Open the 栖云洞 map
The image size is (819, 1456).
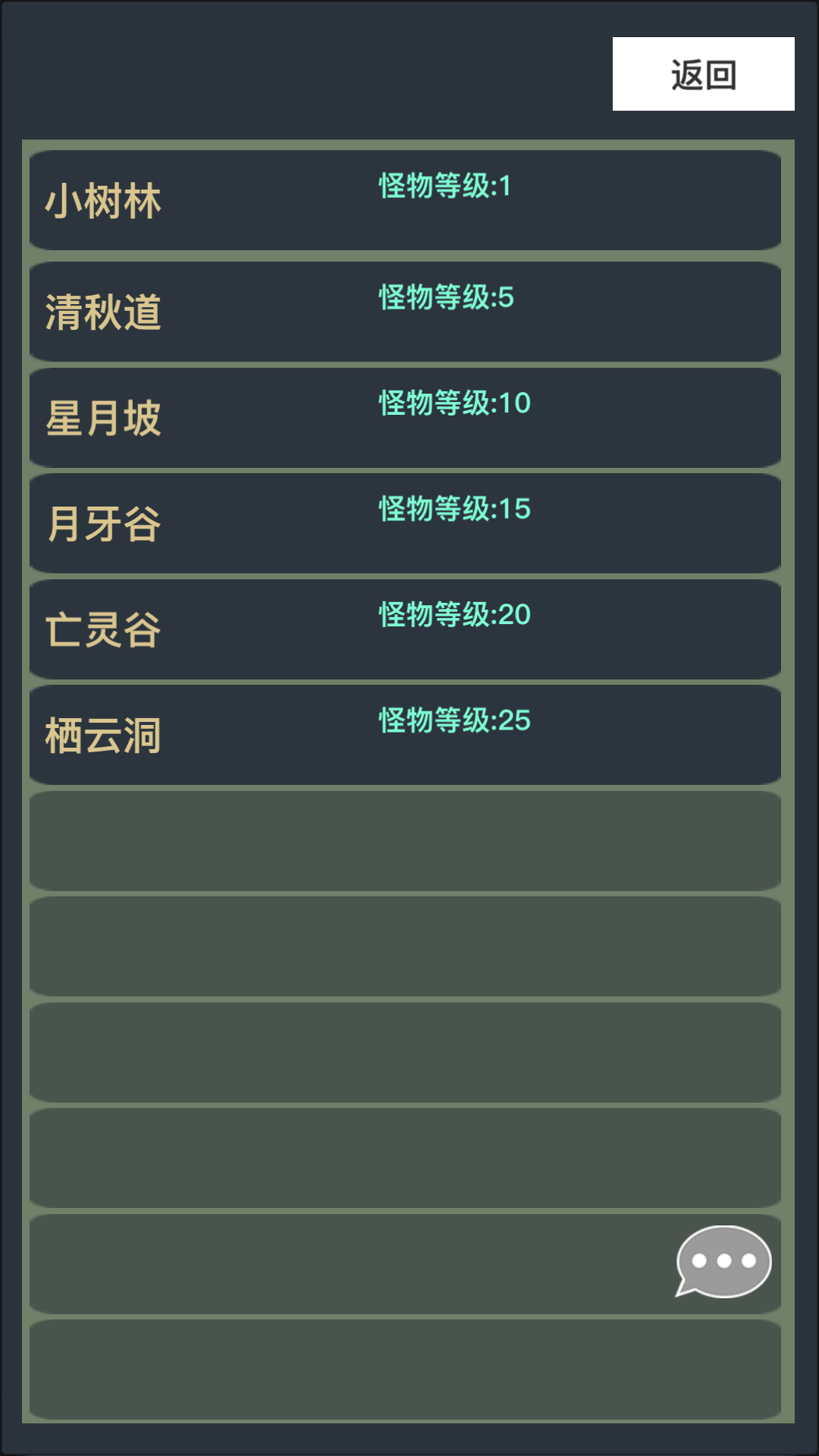point(405,735)
